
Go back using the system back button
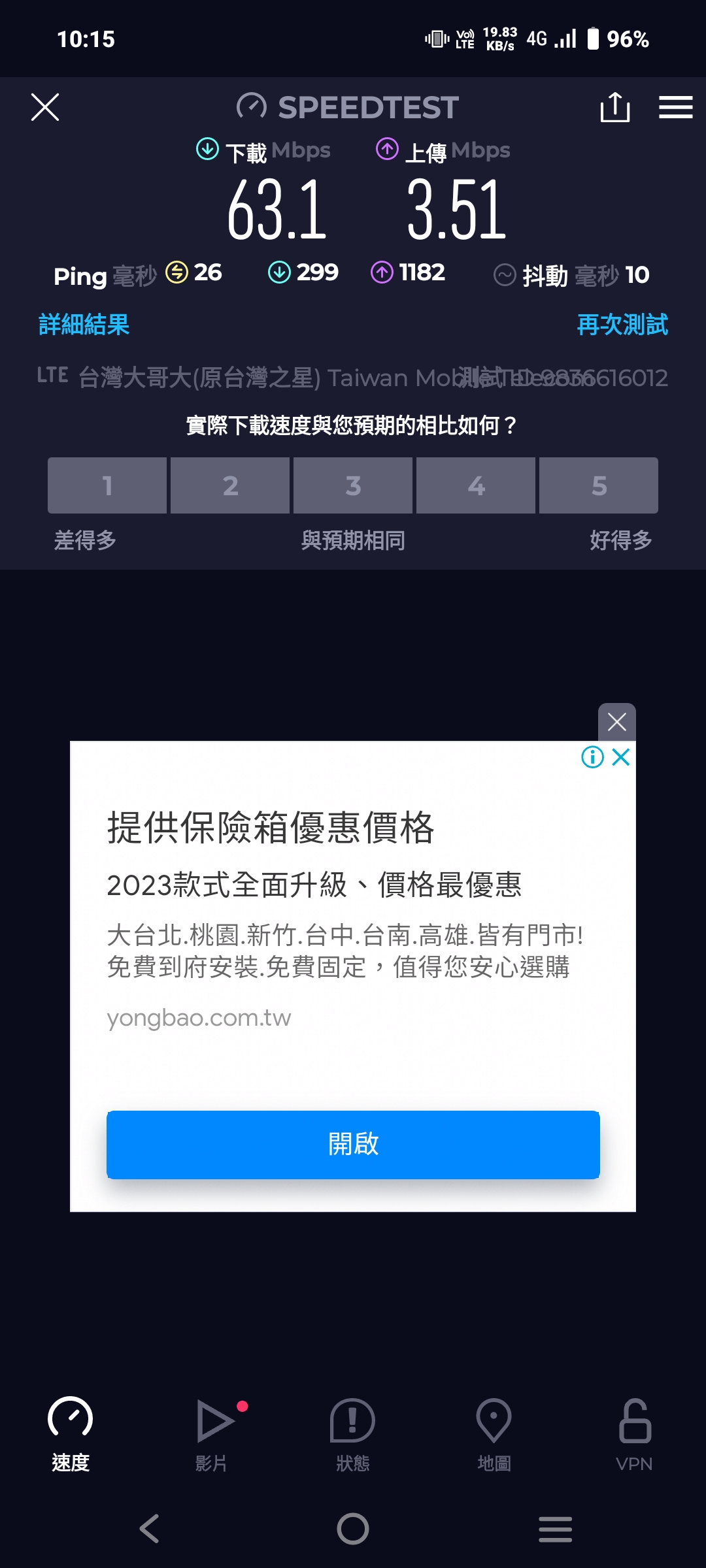(x=150, y=1529)
